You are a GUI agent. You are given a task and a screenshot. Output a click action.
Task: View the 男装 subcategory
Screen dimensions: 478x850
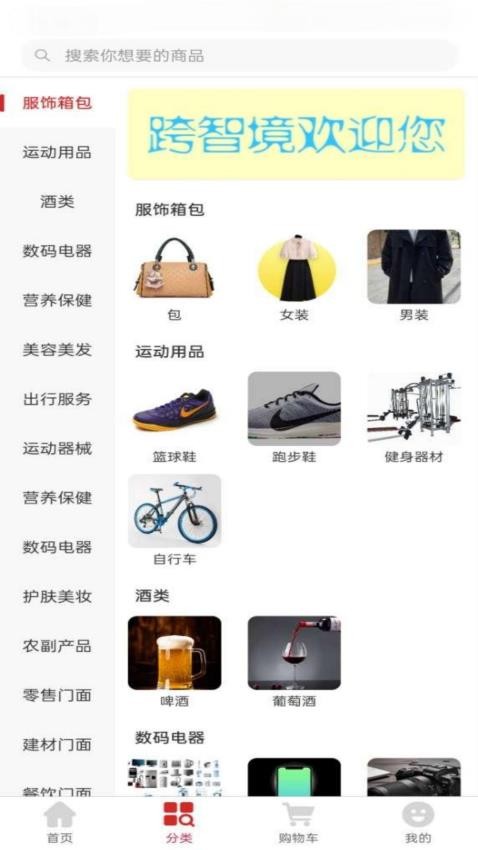pyautogui.click(x=414, y=275)
